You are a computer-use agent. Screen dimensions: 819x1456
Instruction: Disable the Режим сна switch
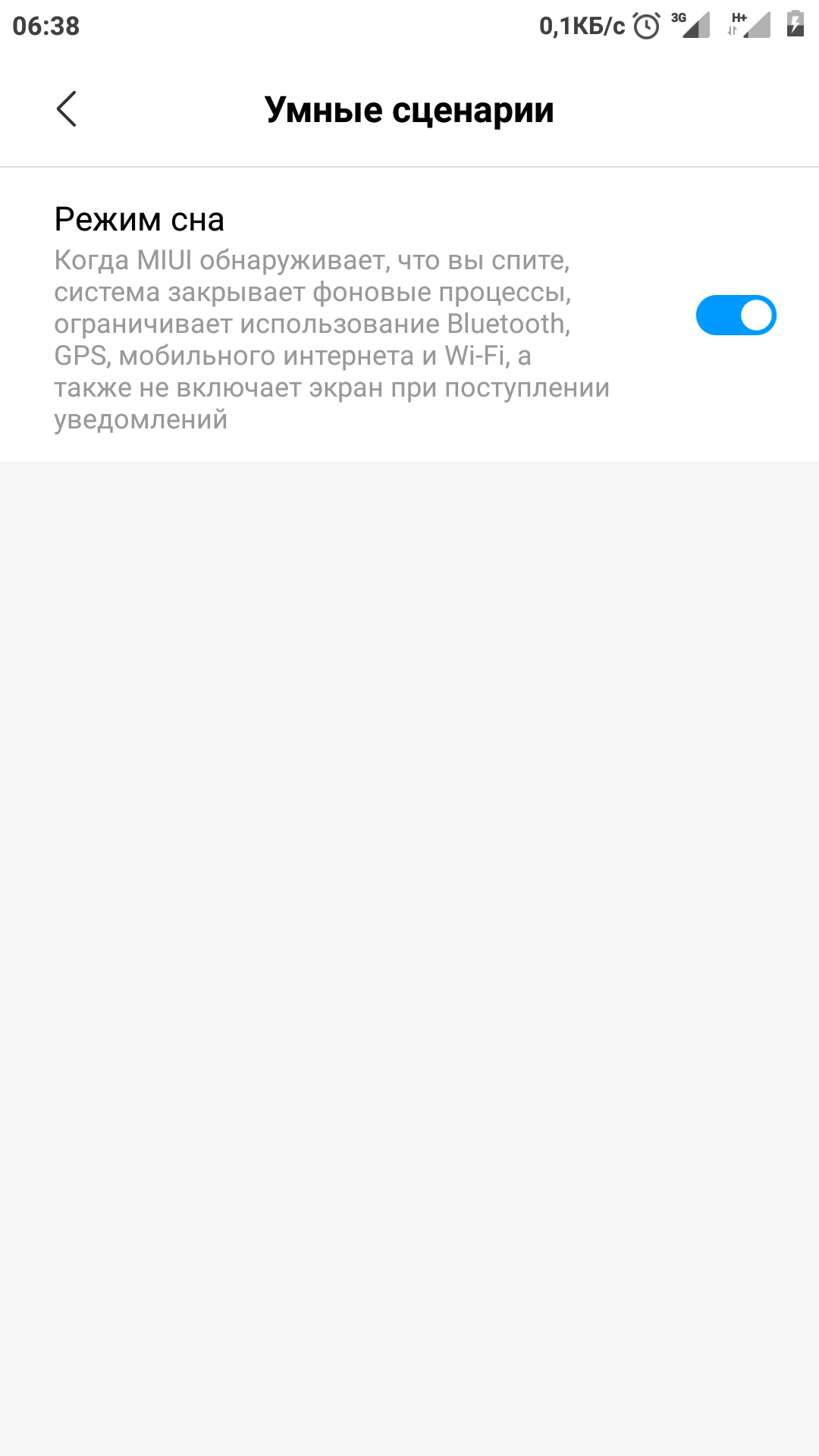[x=736, y=315]
